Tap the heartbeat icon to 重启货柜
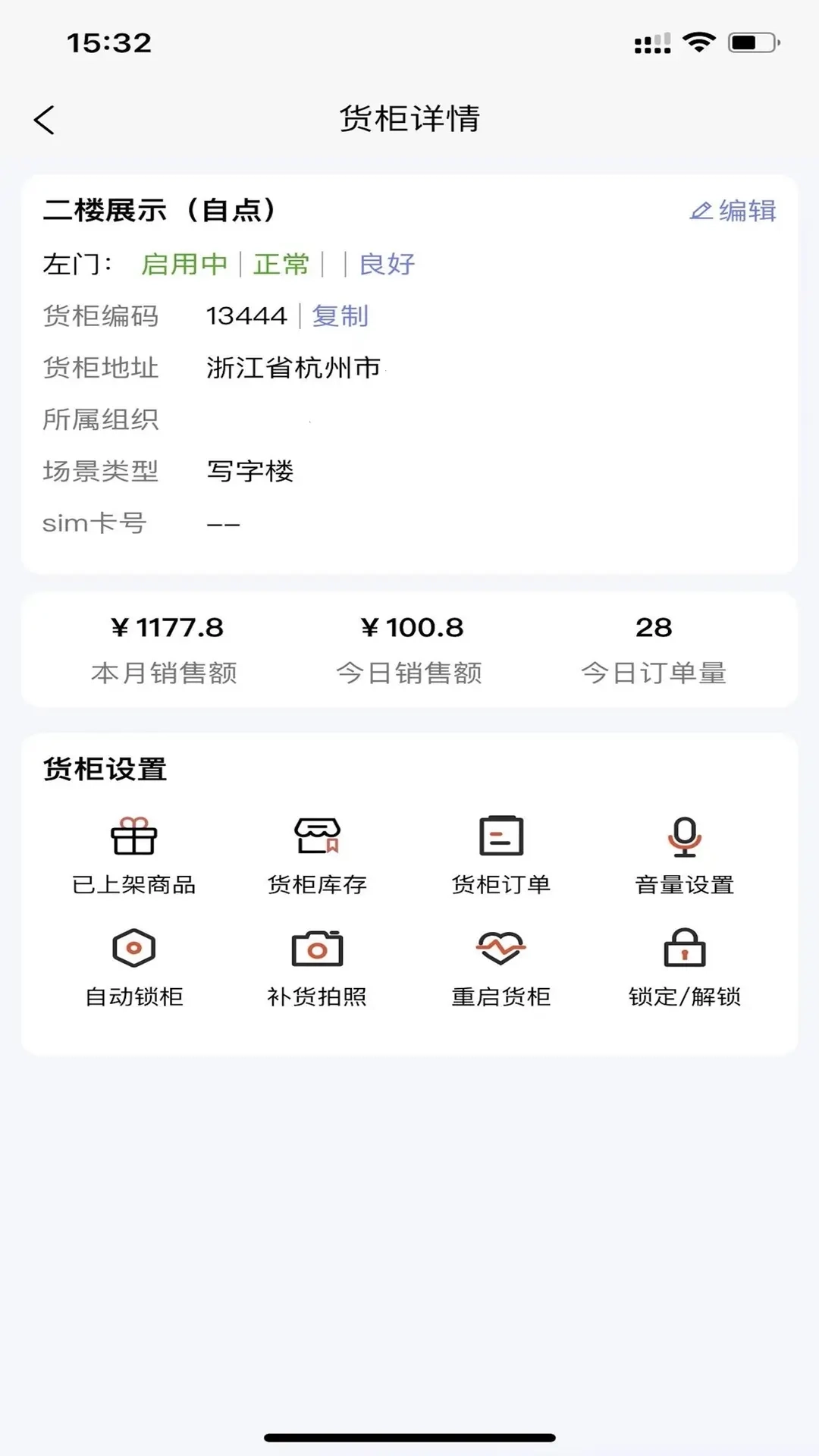The image size is (819, 1456). pos(502,948)
